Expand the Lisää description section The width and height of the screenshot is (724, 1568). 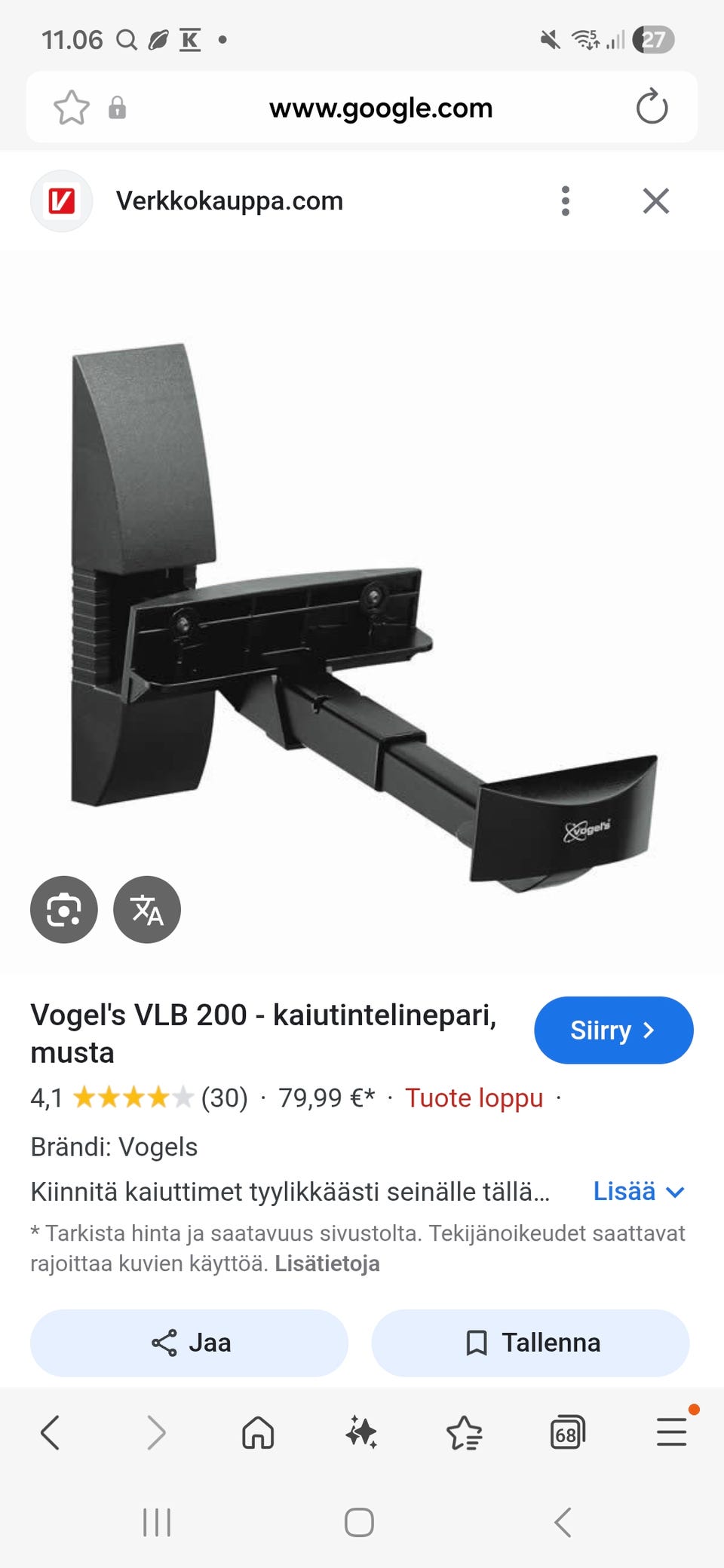point(639,1191)
